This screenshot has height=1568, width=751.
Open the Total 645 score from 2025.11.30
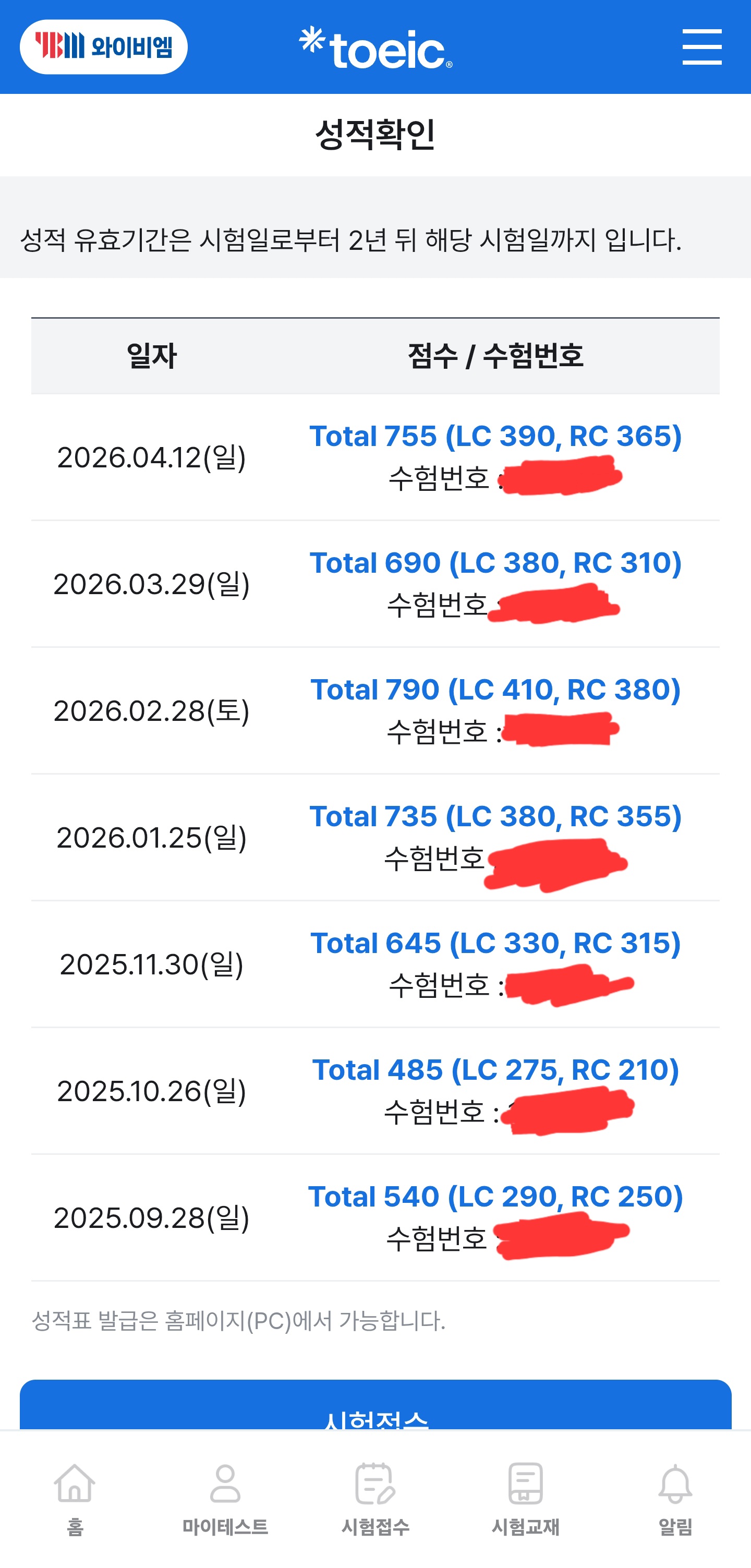[x=495, y=943]
